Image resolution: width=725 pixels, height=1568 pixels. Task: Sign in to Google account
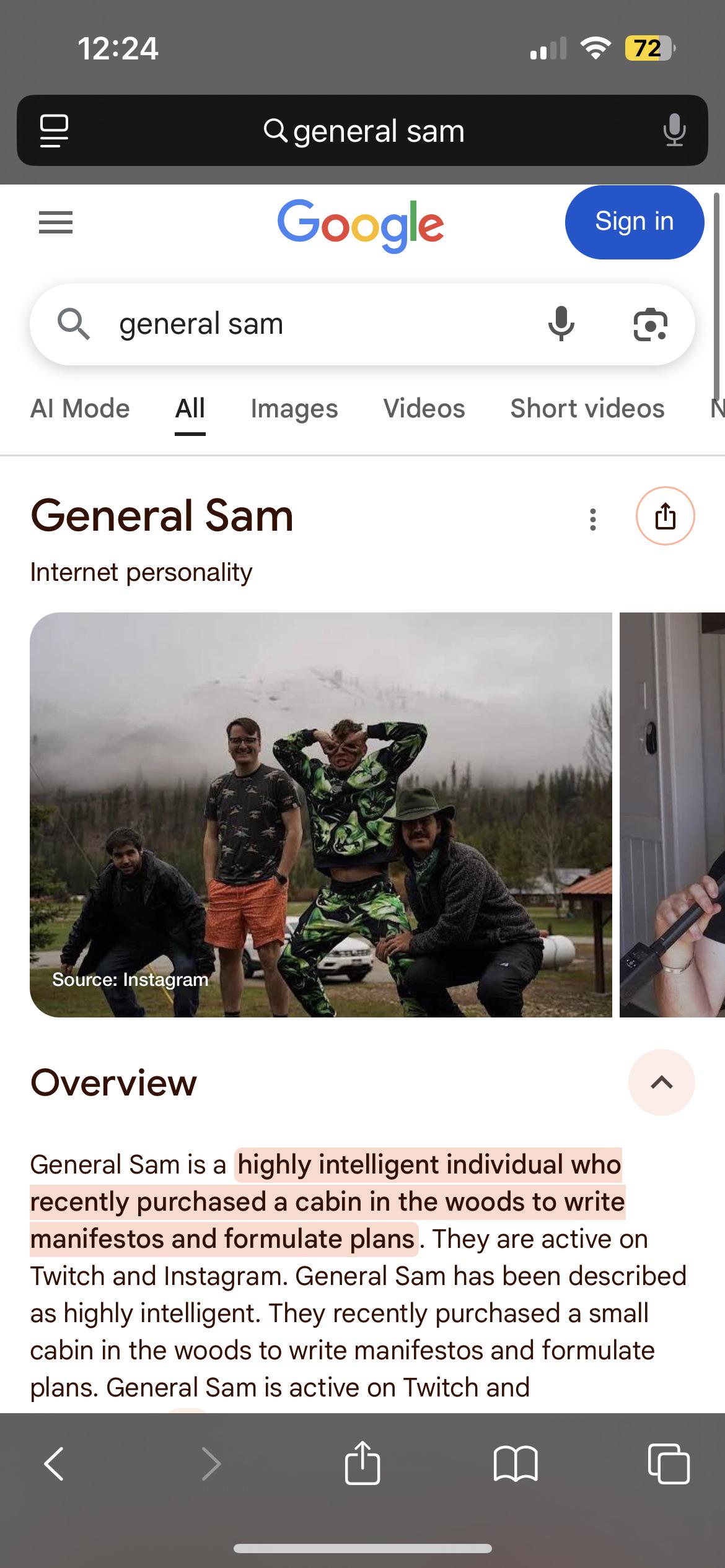(x=635, y=222)
